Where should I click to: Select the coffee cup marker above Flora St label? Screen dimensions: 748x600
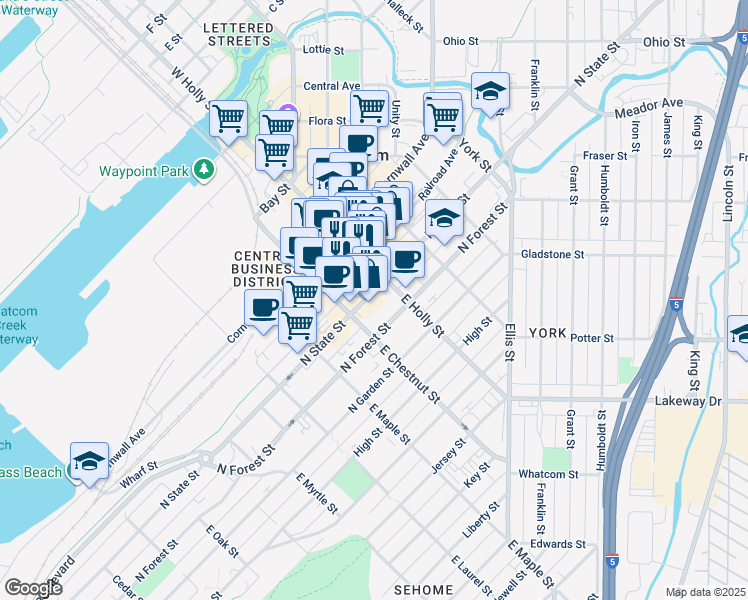pos(359,143)
